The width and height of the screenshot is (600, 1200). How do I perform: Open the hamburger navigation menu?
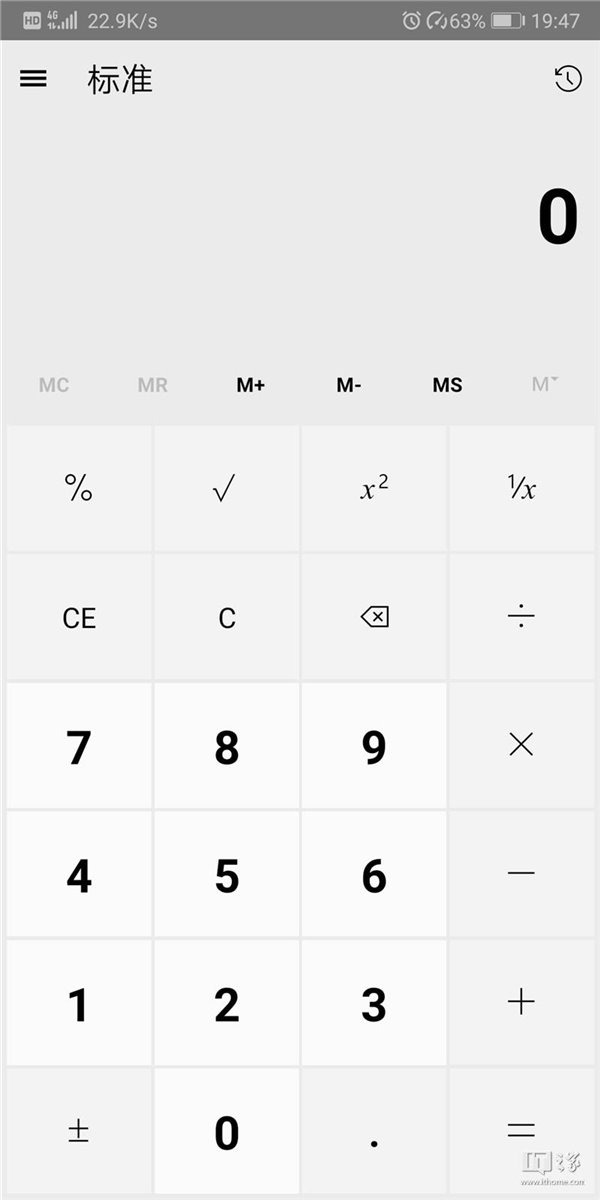(x=33, y=79)
